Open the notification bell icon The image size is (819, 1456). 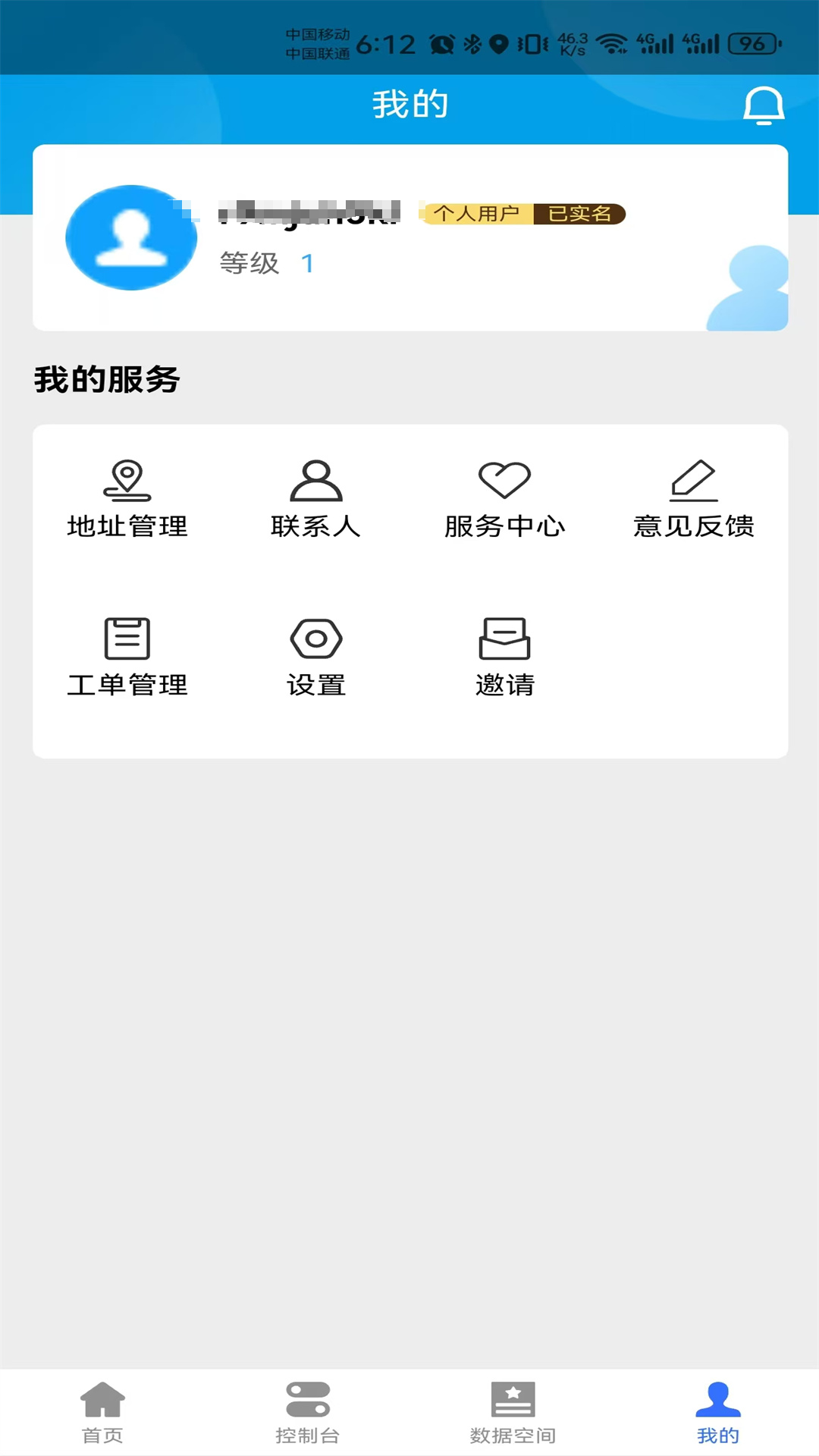click(764, 105)
